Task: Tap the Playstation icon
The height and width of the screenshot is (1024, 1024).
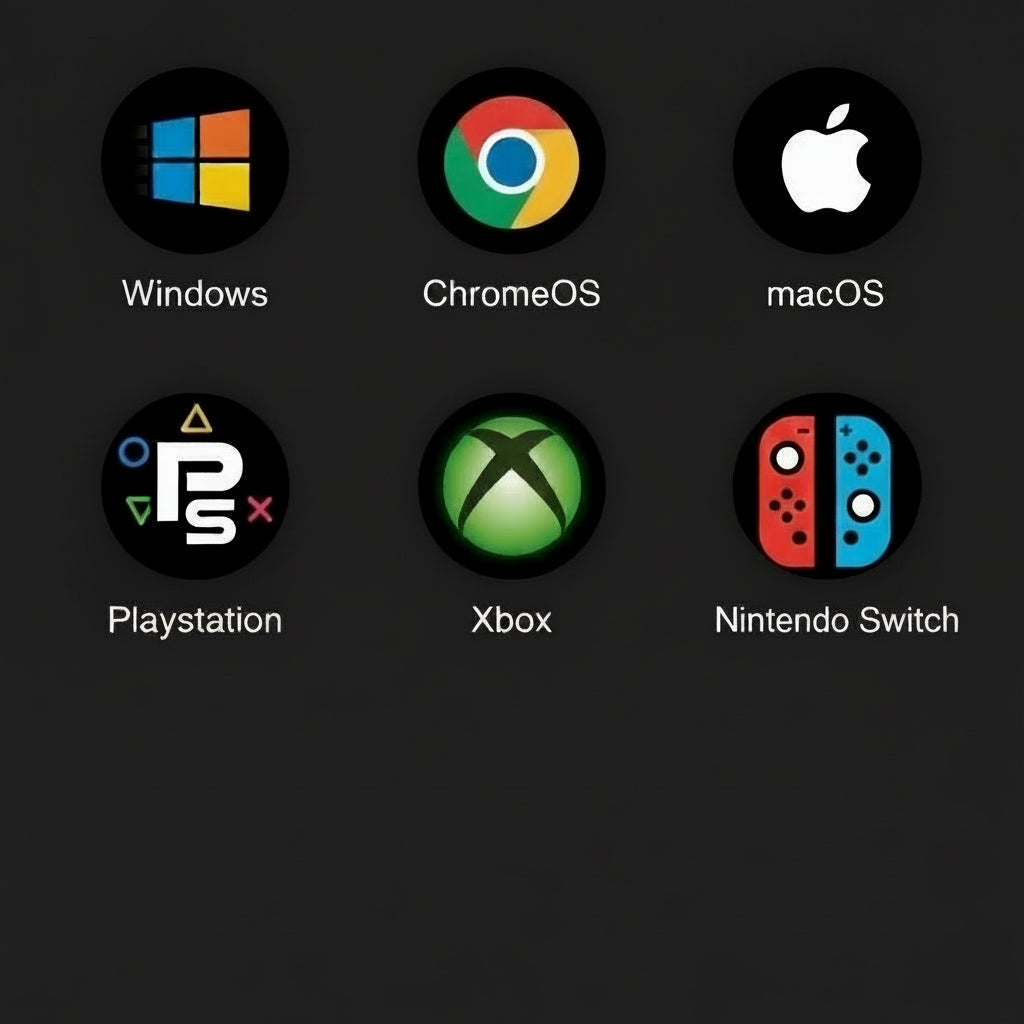Action: [x=195, y=486]
